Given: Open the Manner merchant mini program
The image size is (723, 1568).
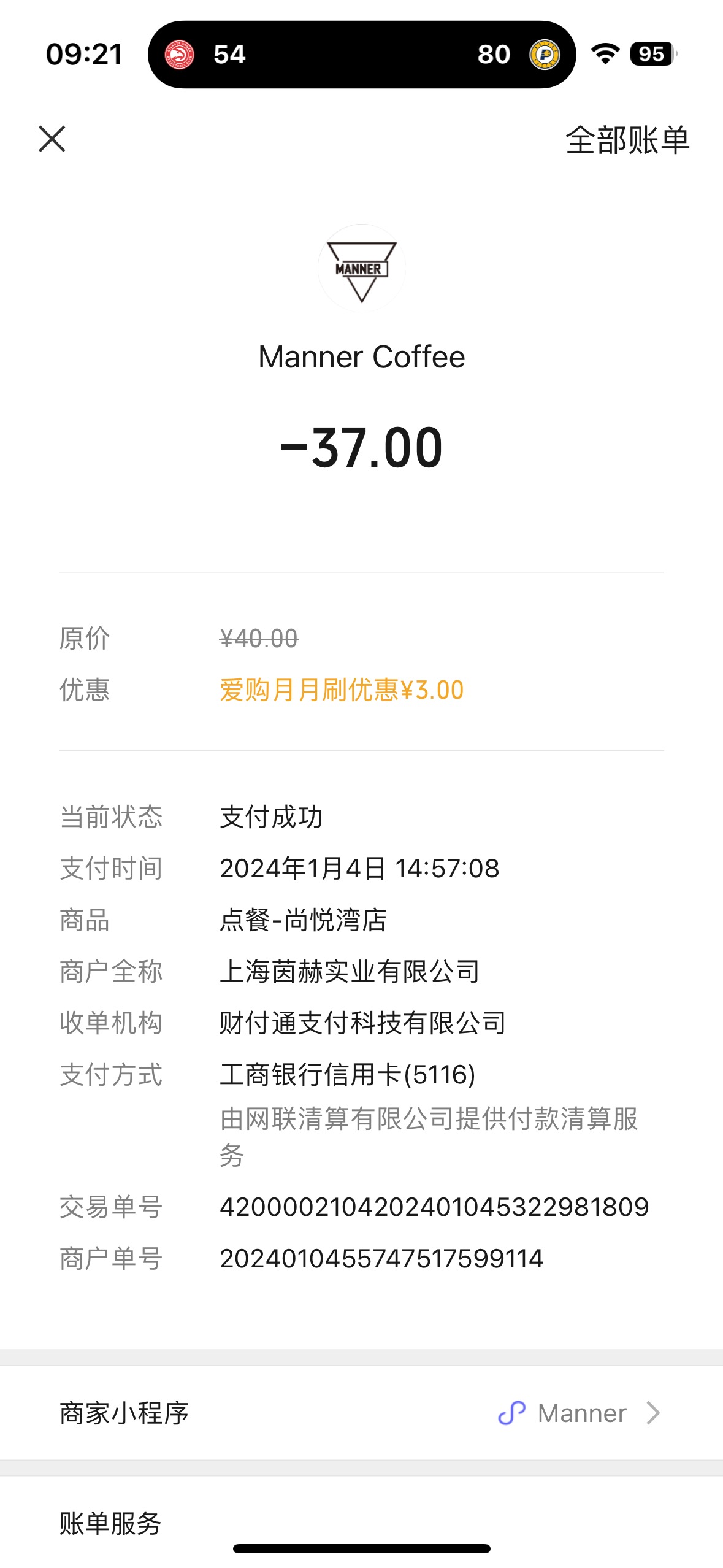Looking at the screenshot, I should point(361,1413).
